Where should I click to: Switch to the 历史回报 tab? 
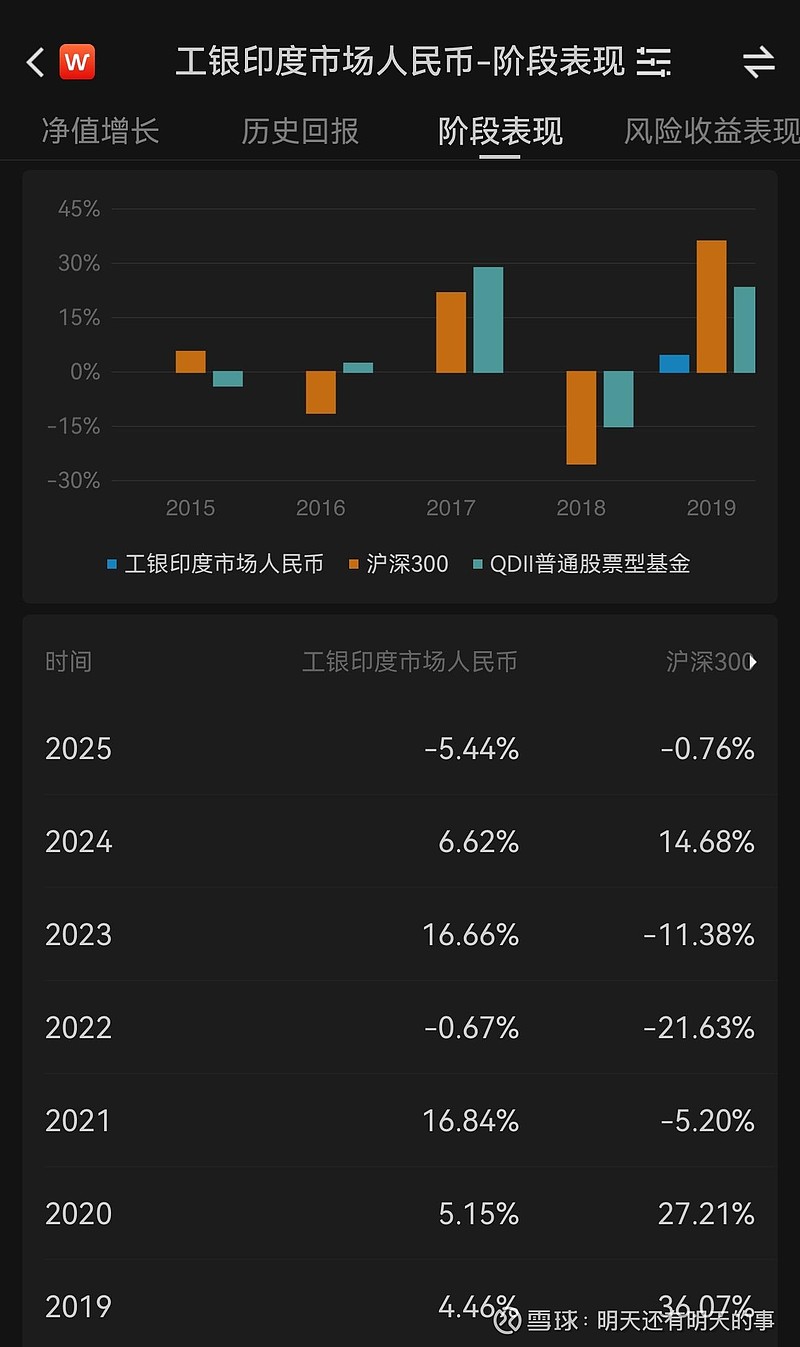click(299, 131)
